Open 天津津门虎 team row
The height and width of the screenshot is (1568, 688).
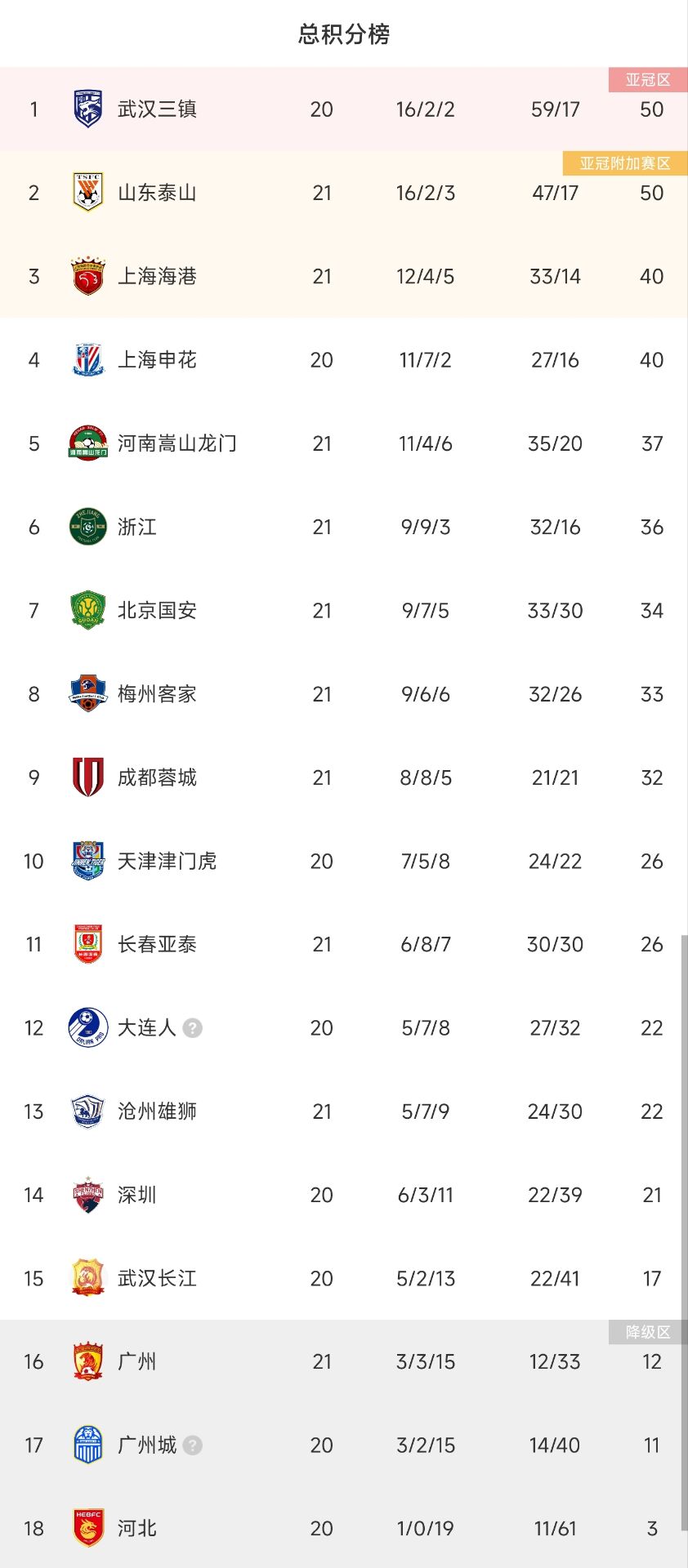[167, 861]
